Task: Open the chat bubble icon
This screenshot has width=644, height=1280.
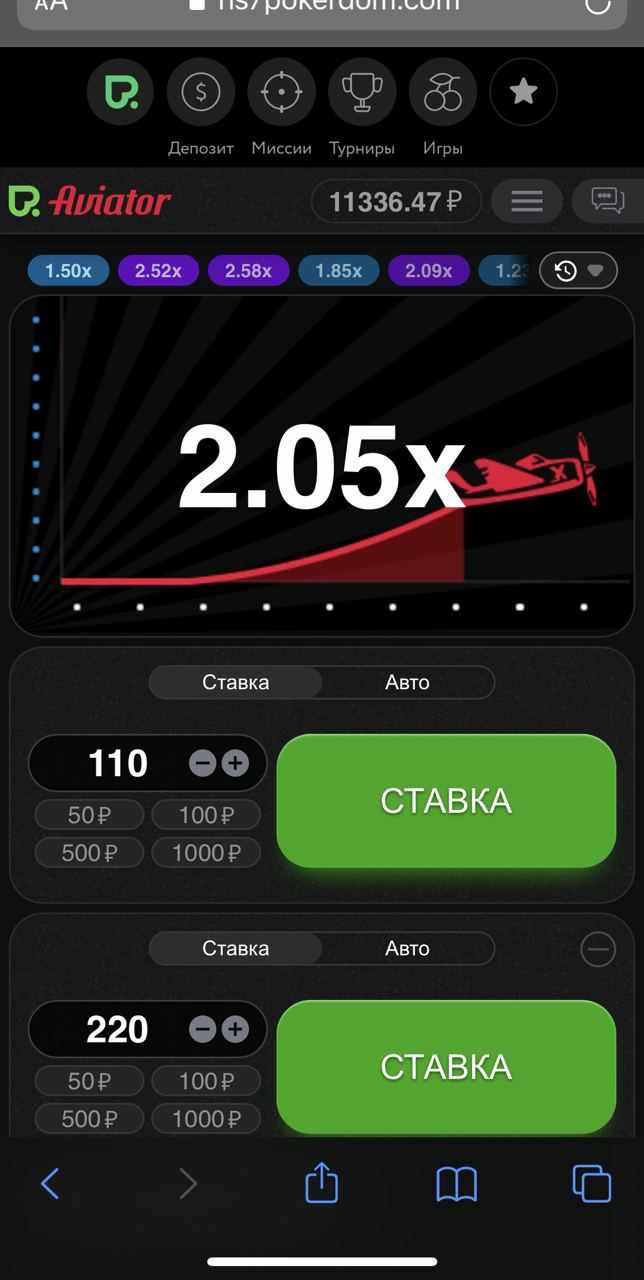Action: point(607,201)
